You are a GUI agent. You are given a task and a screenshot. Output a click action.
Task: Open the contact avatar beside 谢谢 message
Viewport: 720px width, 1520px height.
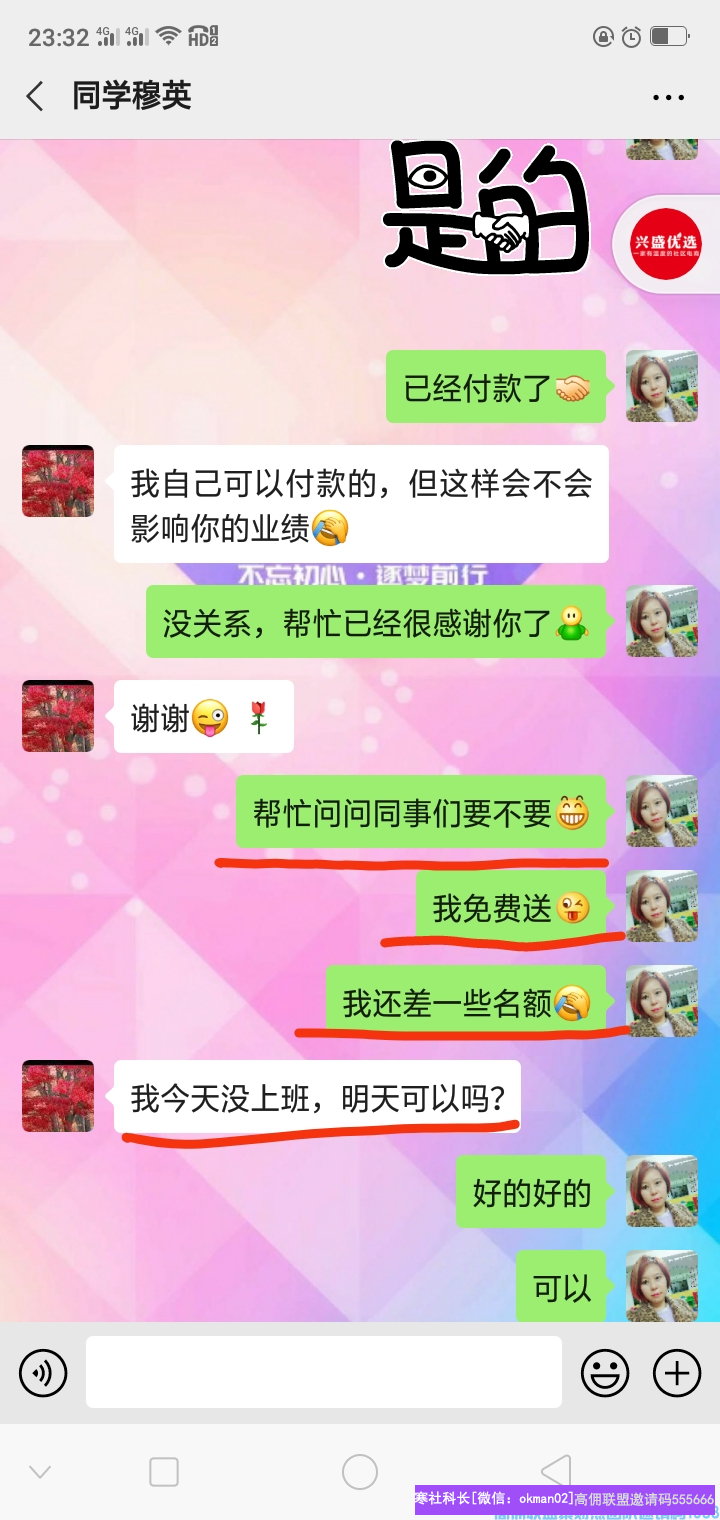coord(58,716)
